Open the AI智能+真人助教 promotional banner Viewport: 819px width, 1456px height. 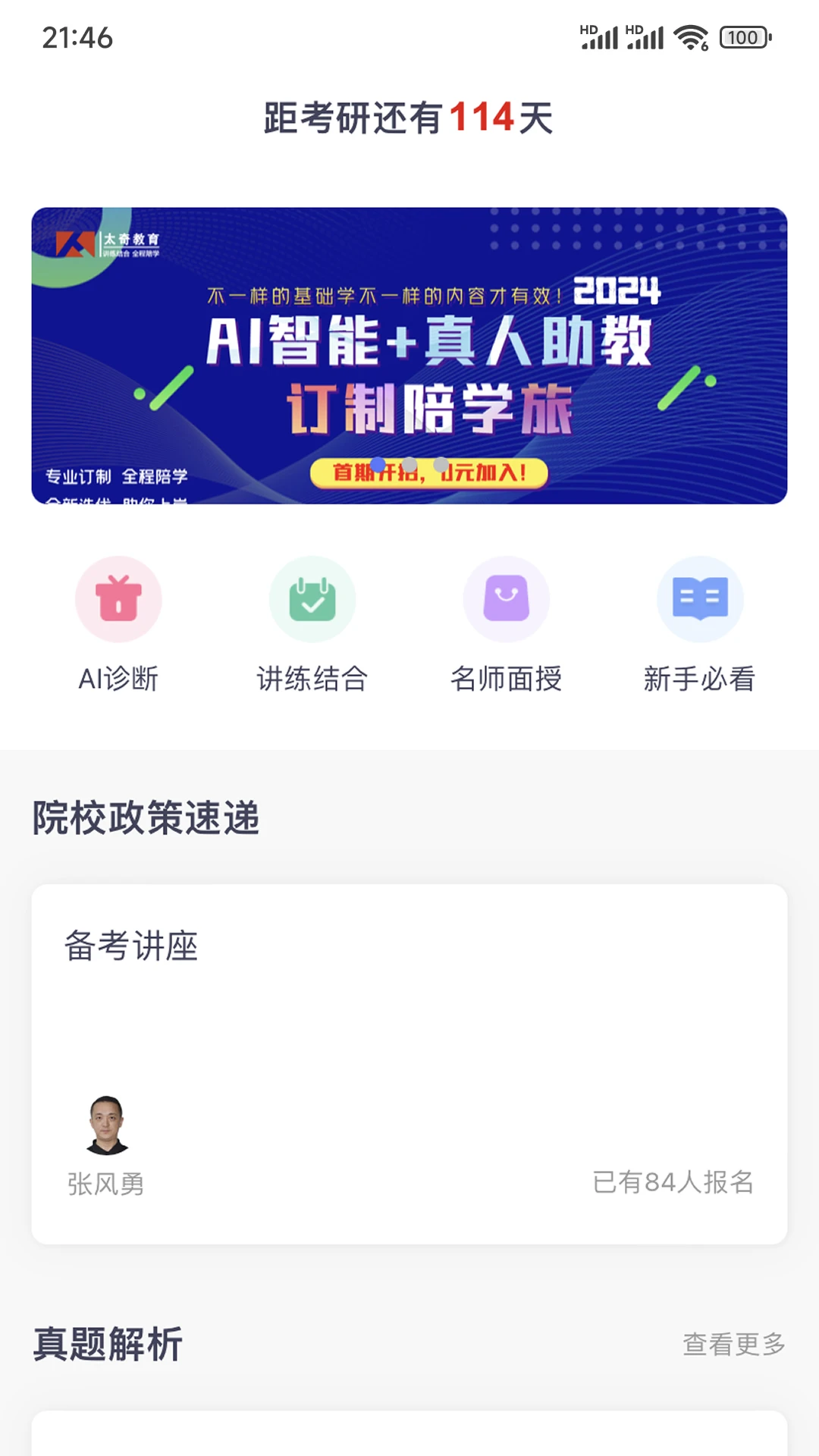tap(409, 355)
